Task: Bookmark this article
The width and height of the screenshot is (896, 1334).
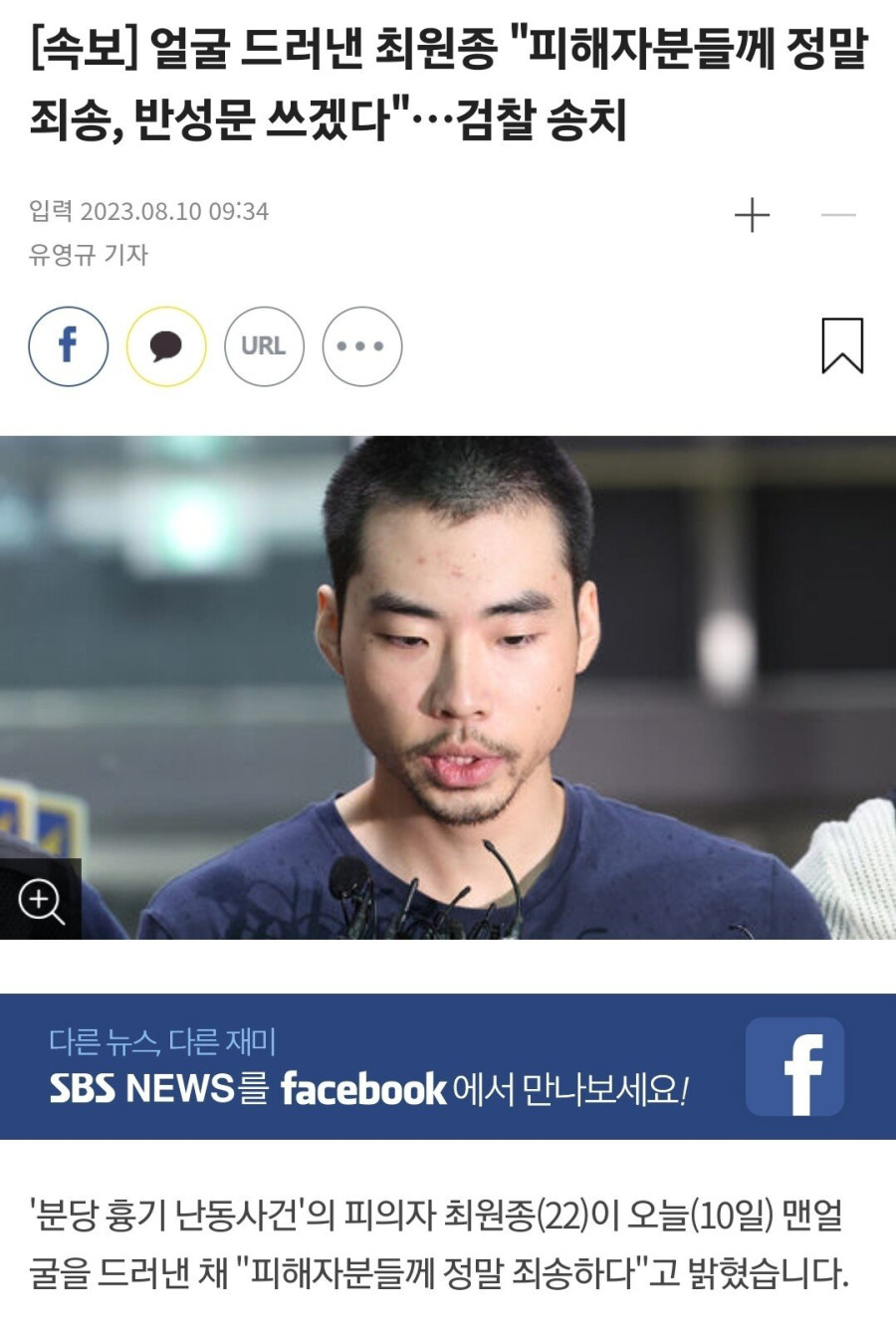Action: click(x=841, y=345)
